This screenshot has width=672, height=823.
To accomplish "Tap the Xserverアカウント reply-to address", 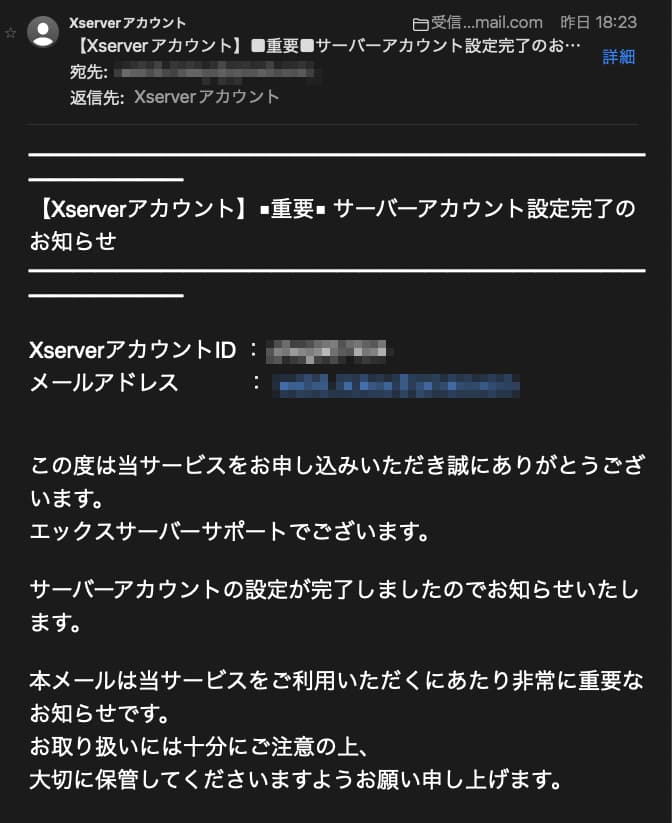I will coord(206,97).
